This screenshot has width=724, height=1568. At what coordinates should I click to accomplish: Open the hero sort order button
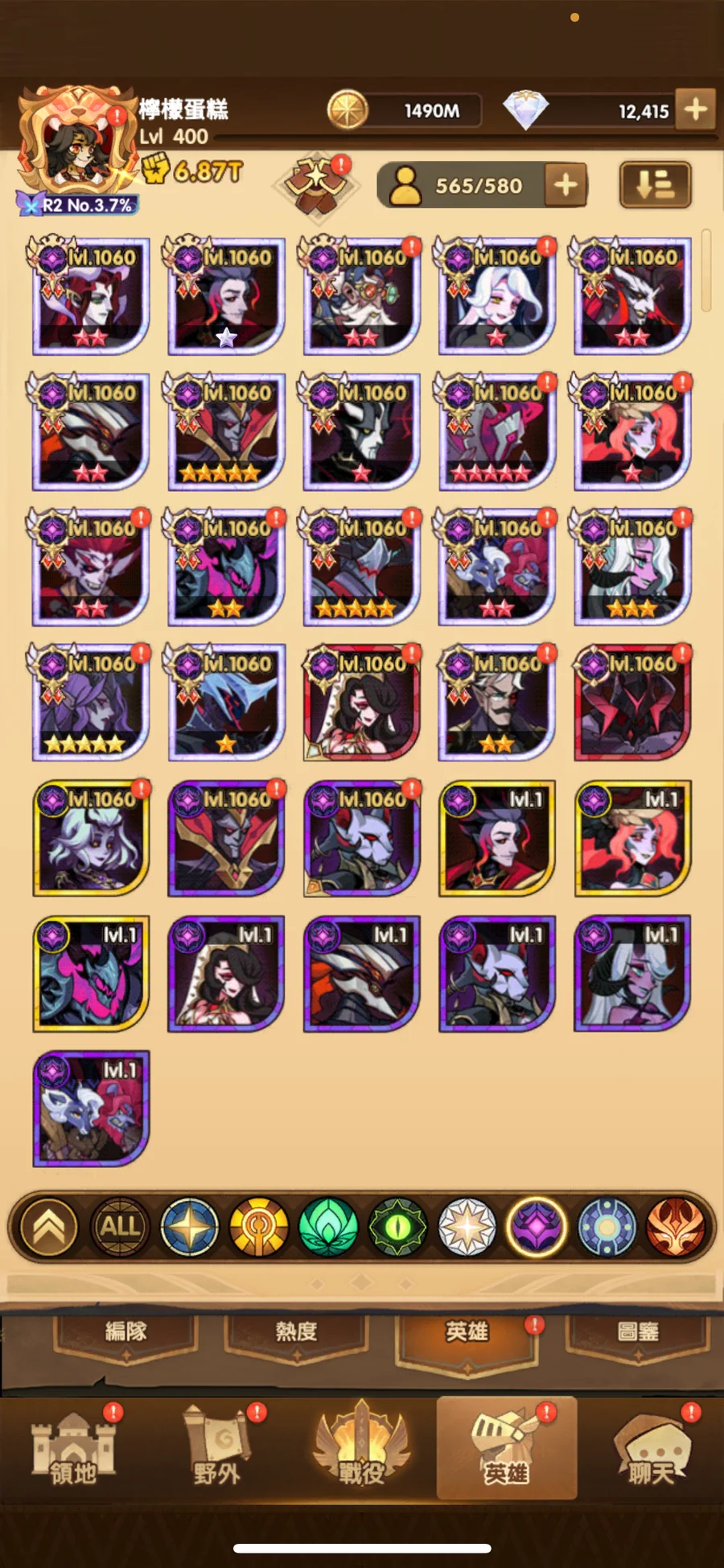point(655,185)
